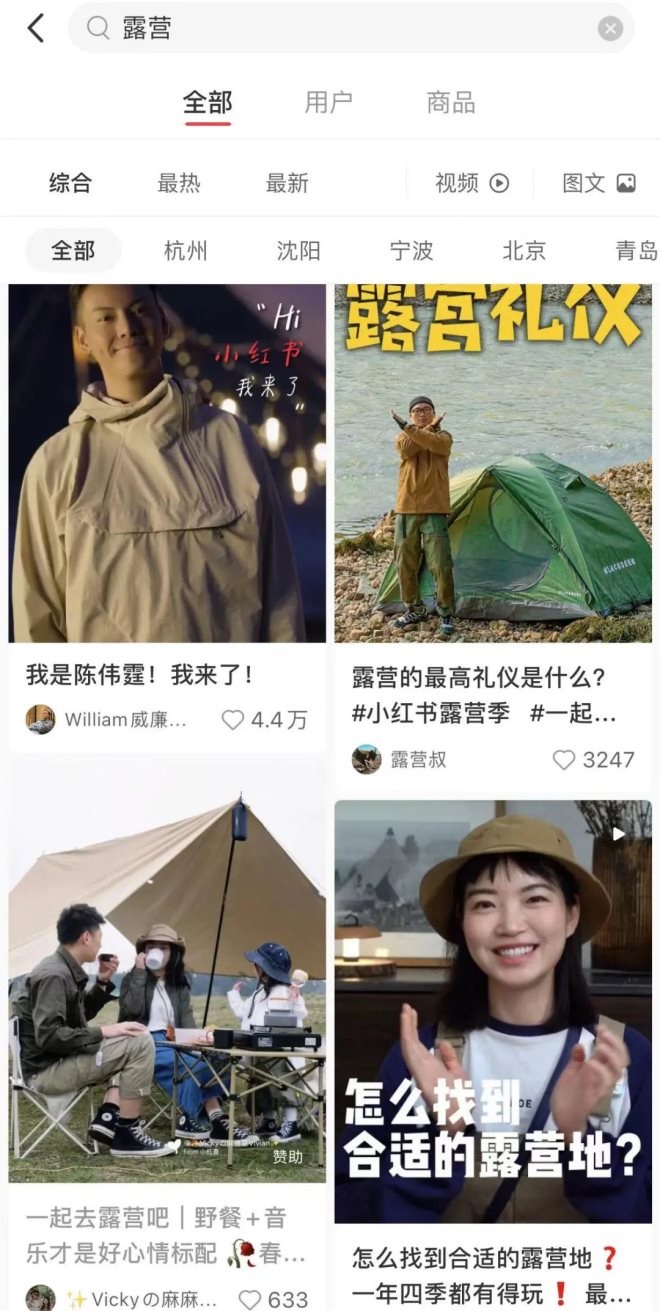Go back using the arrow icon

(x=36, y=28)
